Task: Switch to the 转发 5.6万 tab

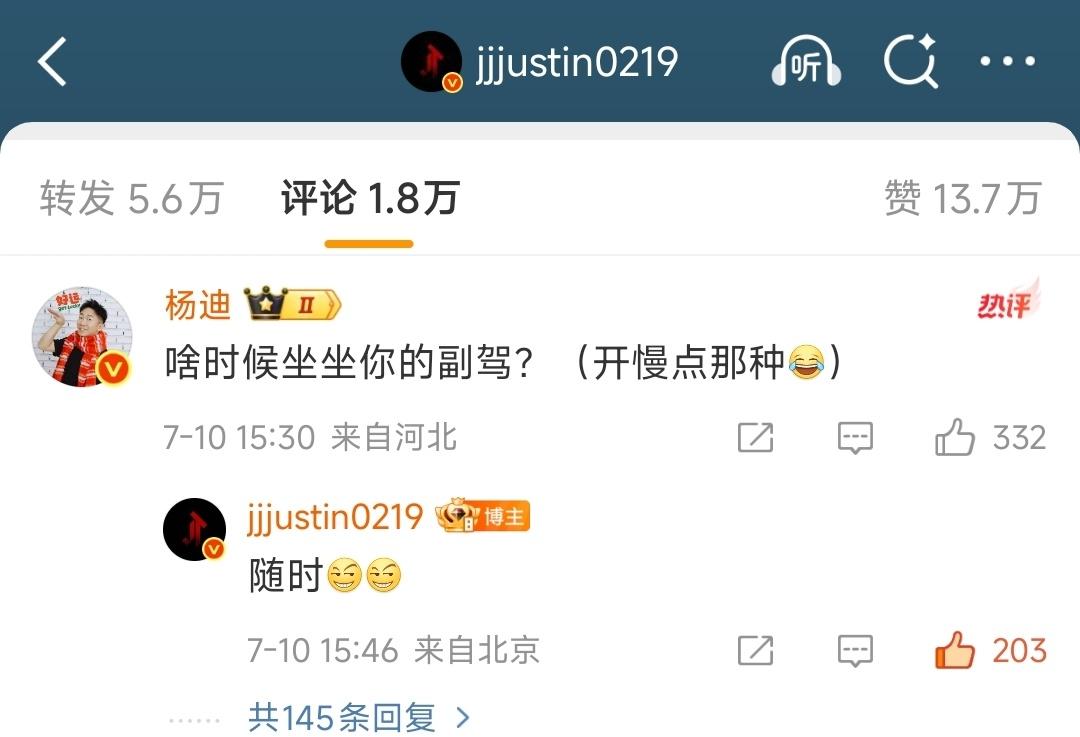Action: [131, 199]
